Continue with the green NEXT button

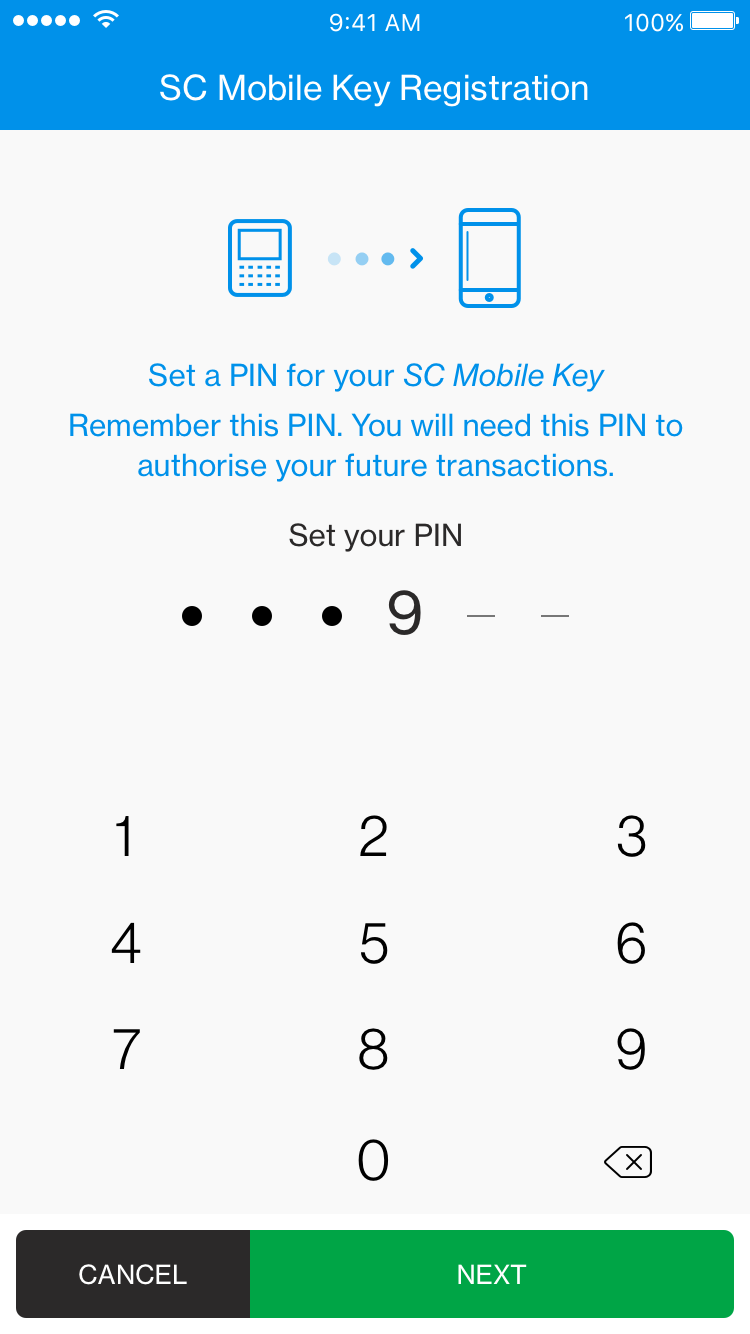click(492, 1274)
